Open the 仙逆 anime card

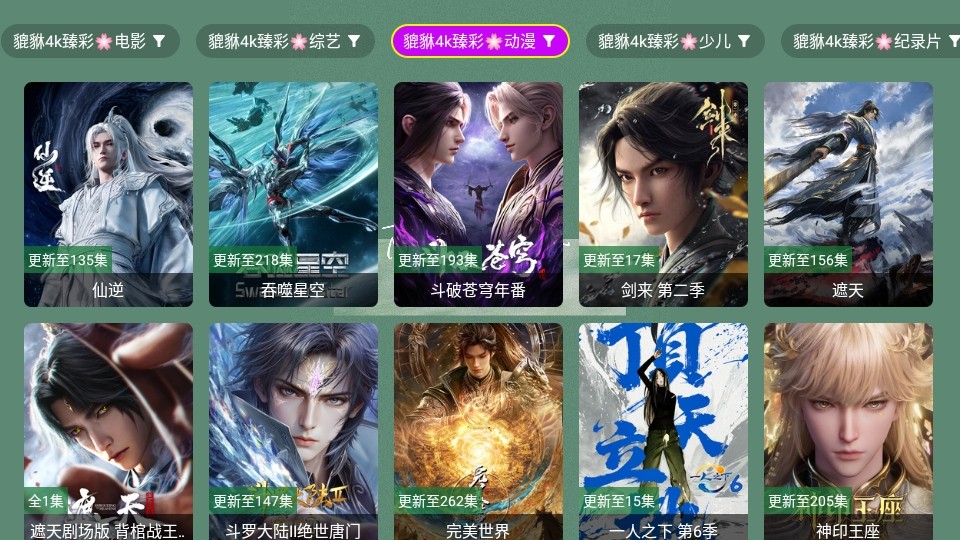(108, 194)
